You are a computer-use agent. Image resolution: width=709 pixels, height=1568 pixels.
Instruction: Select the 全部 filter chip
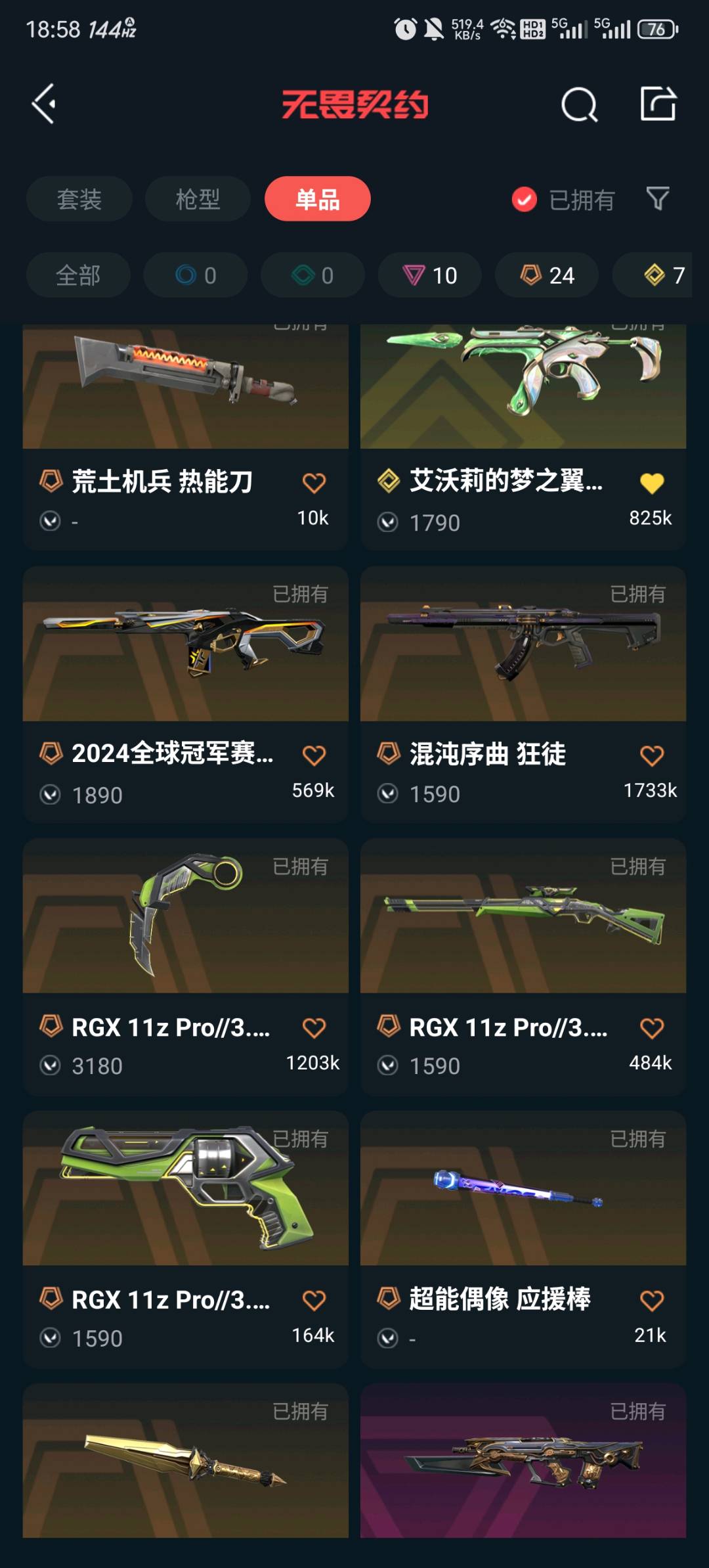click(78, 275)
